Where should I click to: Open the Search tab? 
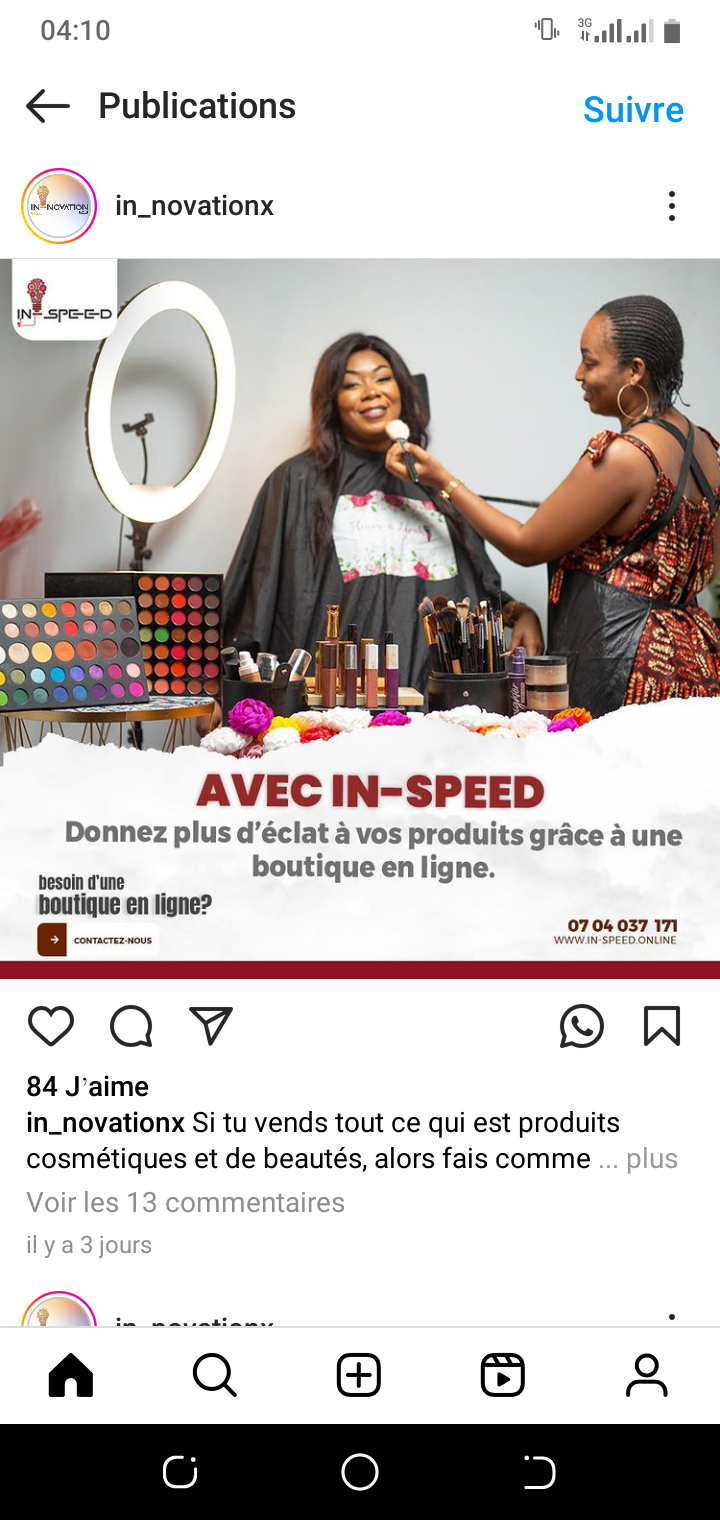[x=215, y=1376]
